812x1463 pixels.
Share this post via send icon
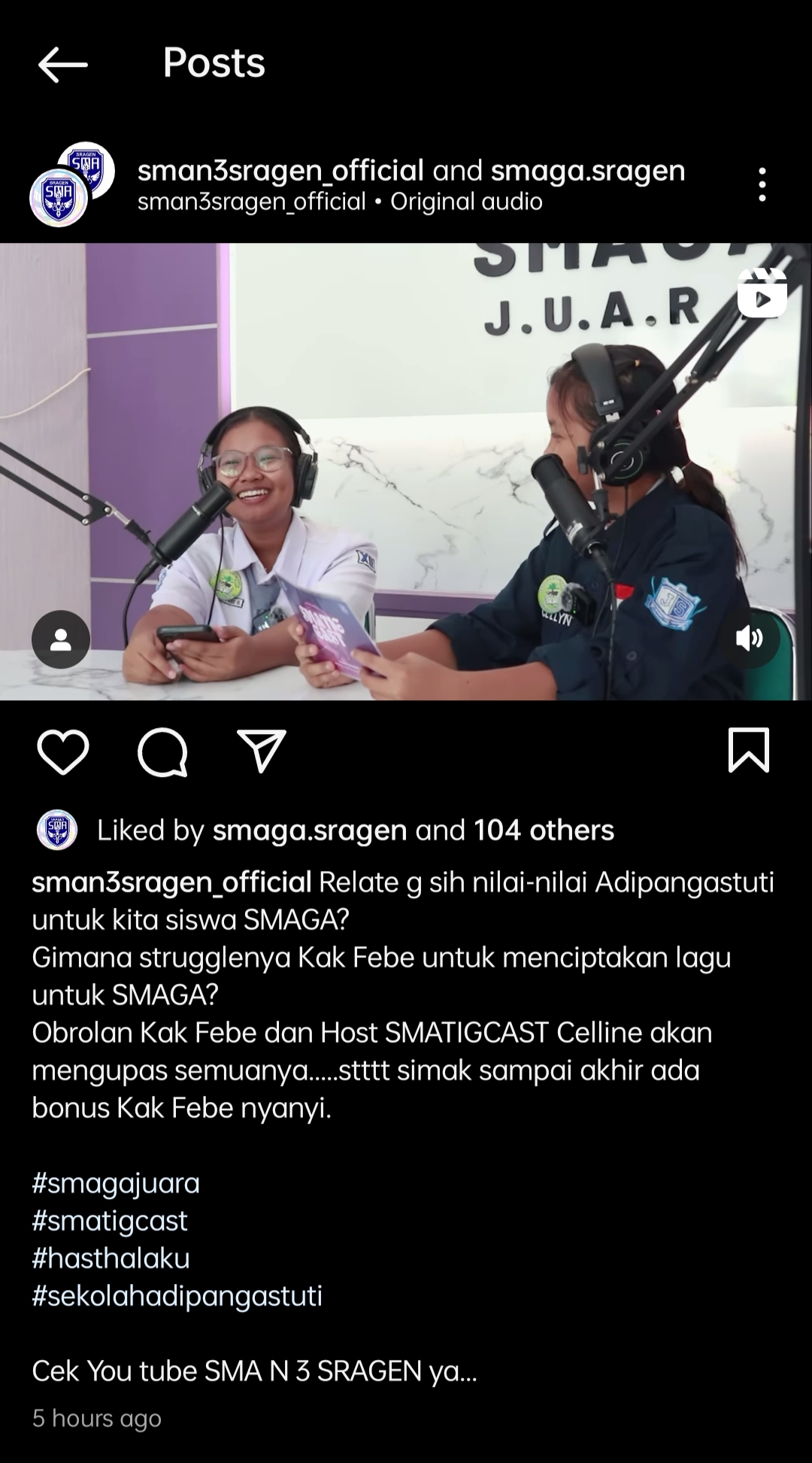(x=262, y=751)
